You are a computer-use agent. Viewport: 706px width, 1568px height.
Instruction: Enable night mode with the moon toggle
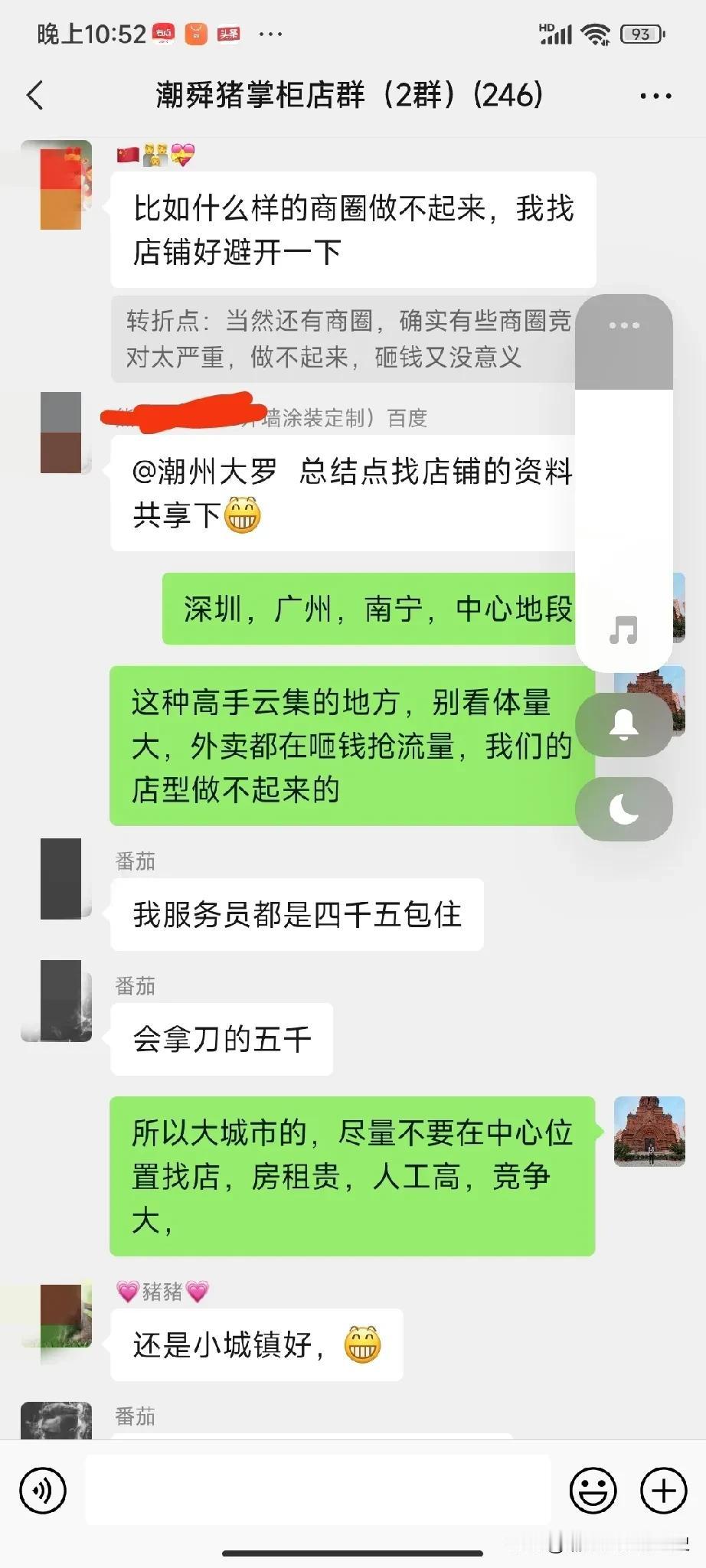pos(623,808)
